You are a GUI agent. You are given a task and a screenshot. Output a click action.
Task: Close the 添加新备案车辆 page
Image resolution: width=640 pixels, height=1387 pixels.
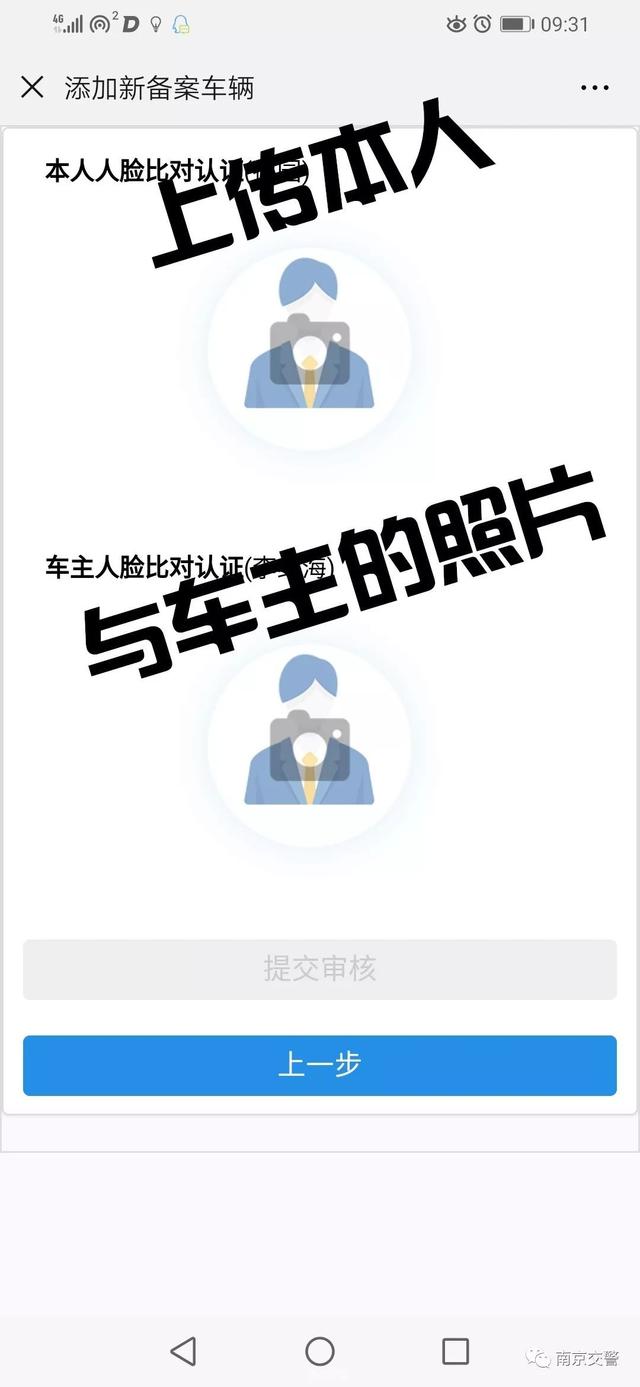(32, 87)
